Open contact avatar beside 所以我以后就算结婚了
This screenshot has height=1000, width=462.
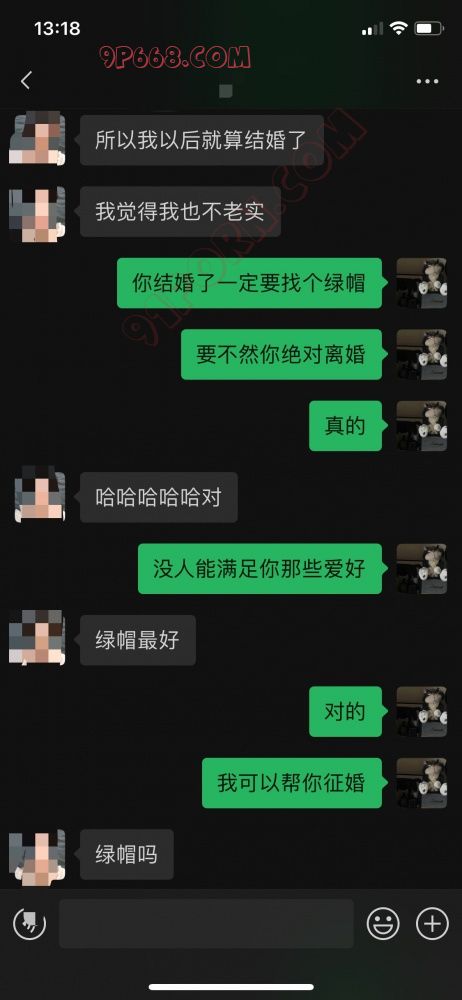click(x=37, y=139)
